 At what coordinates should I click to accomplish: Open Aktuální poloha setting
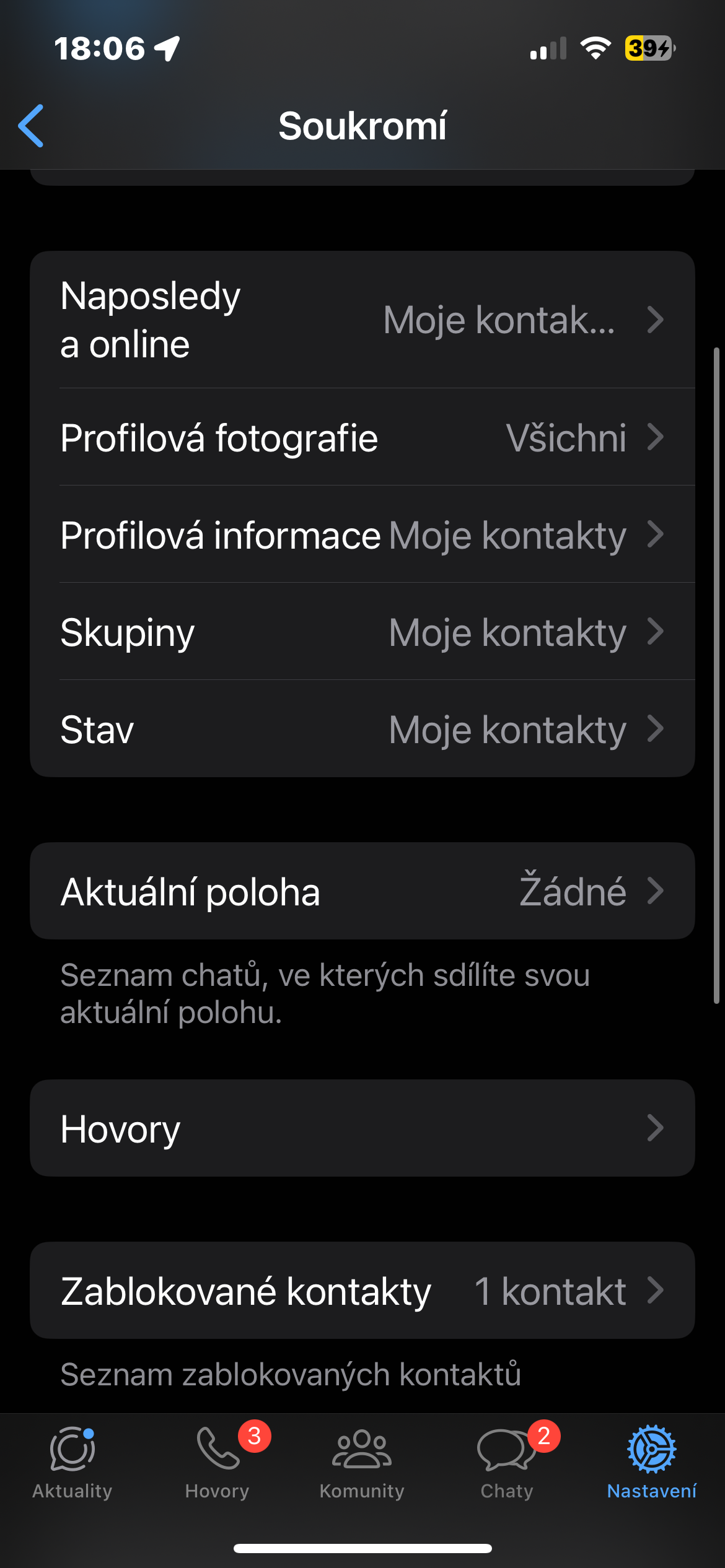tap(362, 891)
